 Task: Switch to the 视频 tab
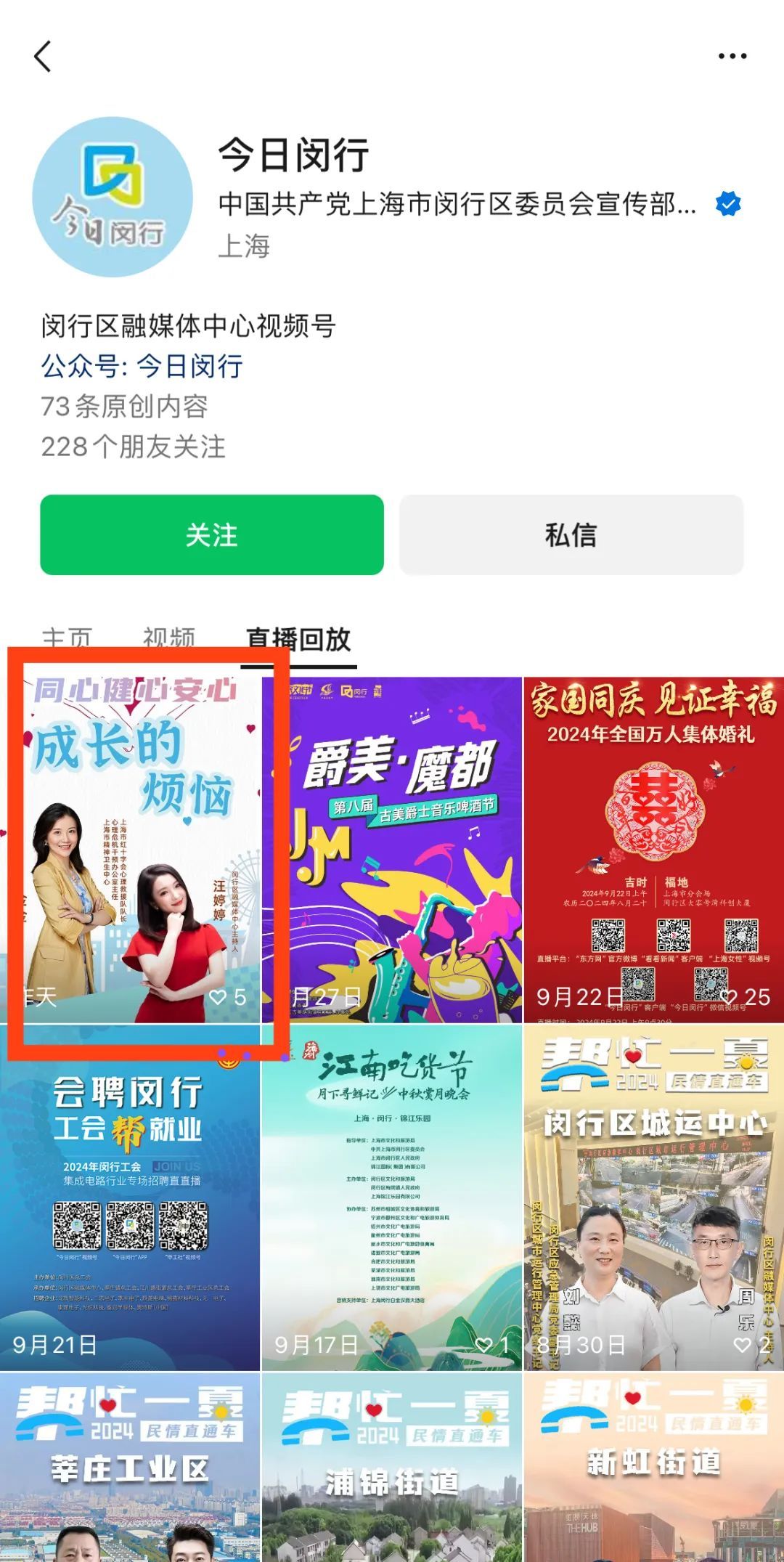coord(168,639)
